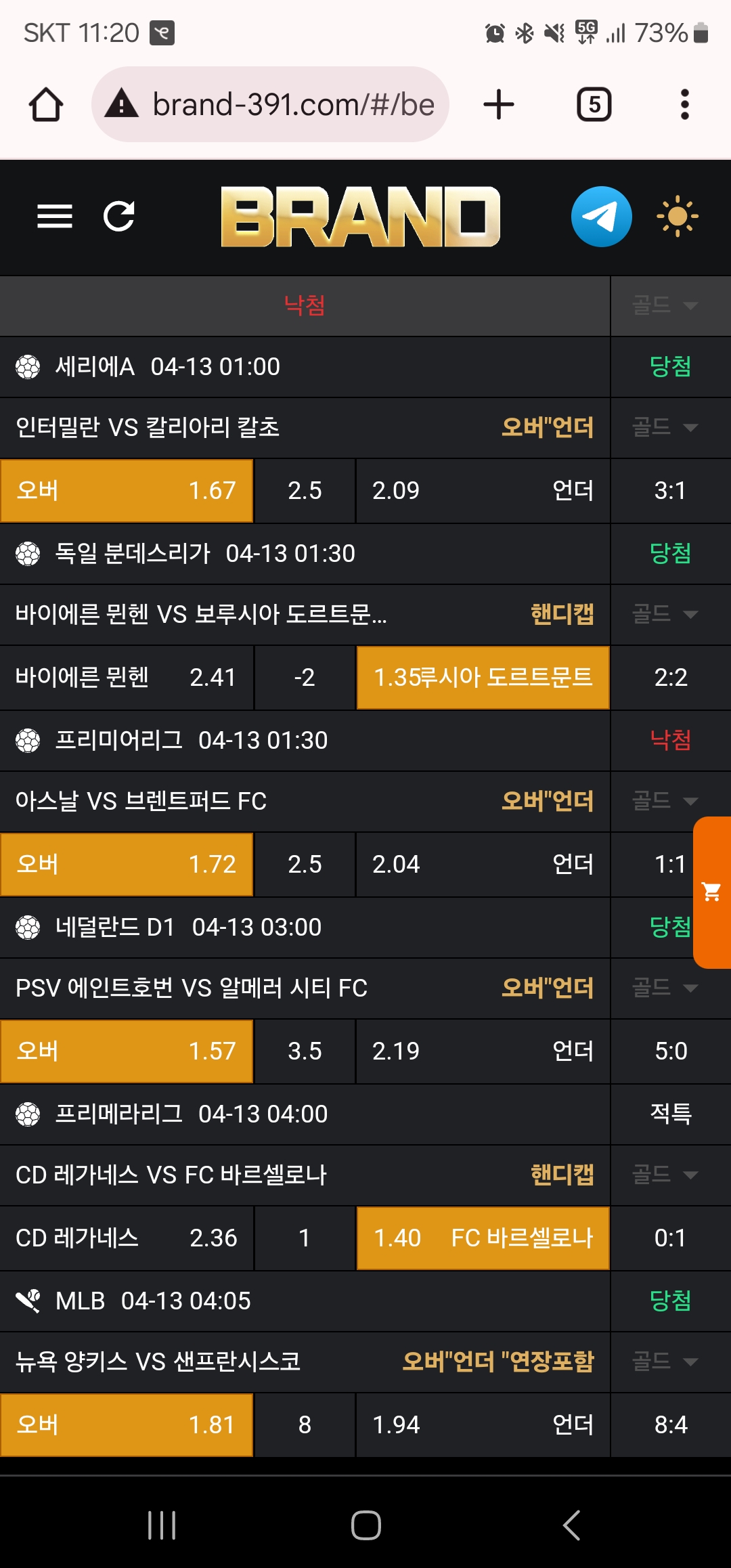The image size is (731, 1568).
Task: Toggle the light theme sun icon
Action: 677,217
